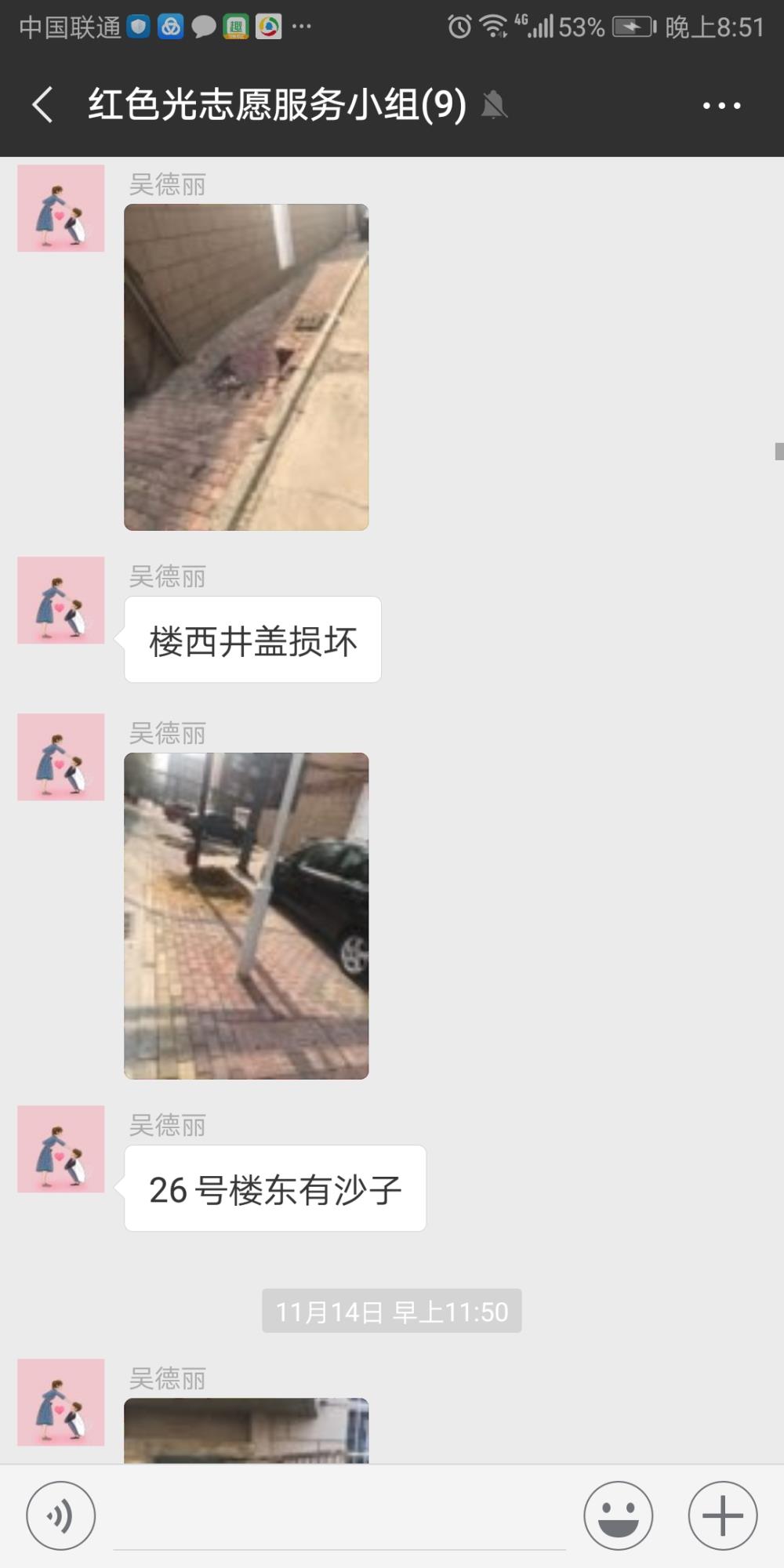784x1568 pixels.
Task: Open the photo above 楼西井盖损坏
Action: coord(246,367)
